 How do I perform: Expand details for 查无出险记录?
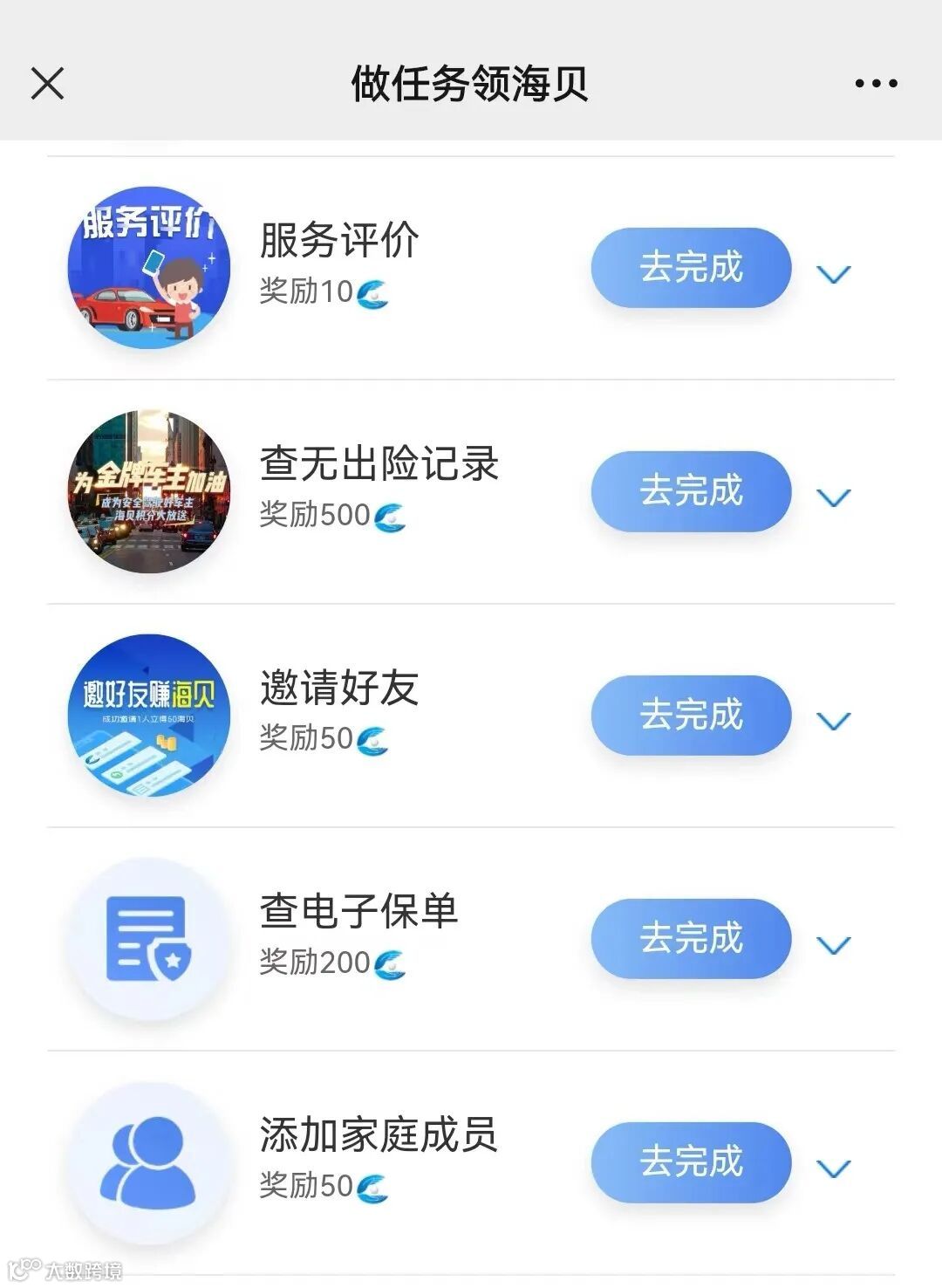point(833,497)
